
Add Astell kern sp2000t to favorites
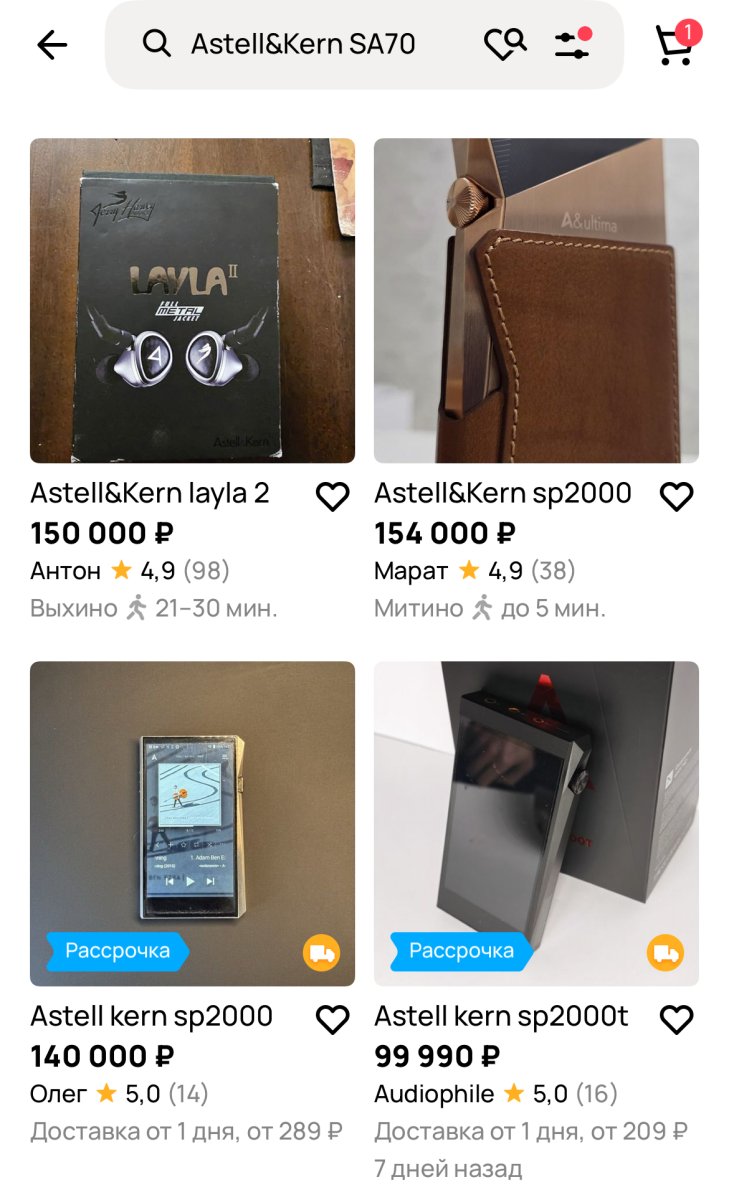tap(677, 1020)
